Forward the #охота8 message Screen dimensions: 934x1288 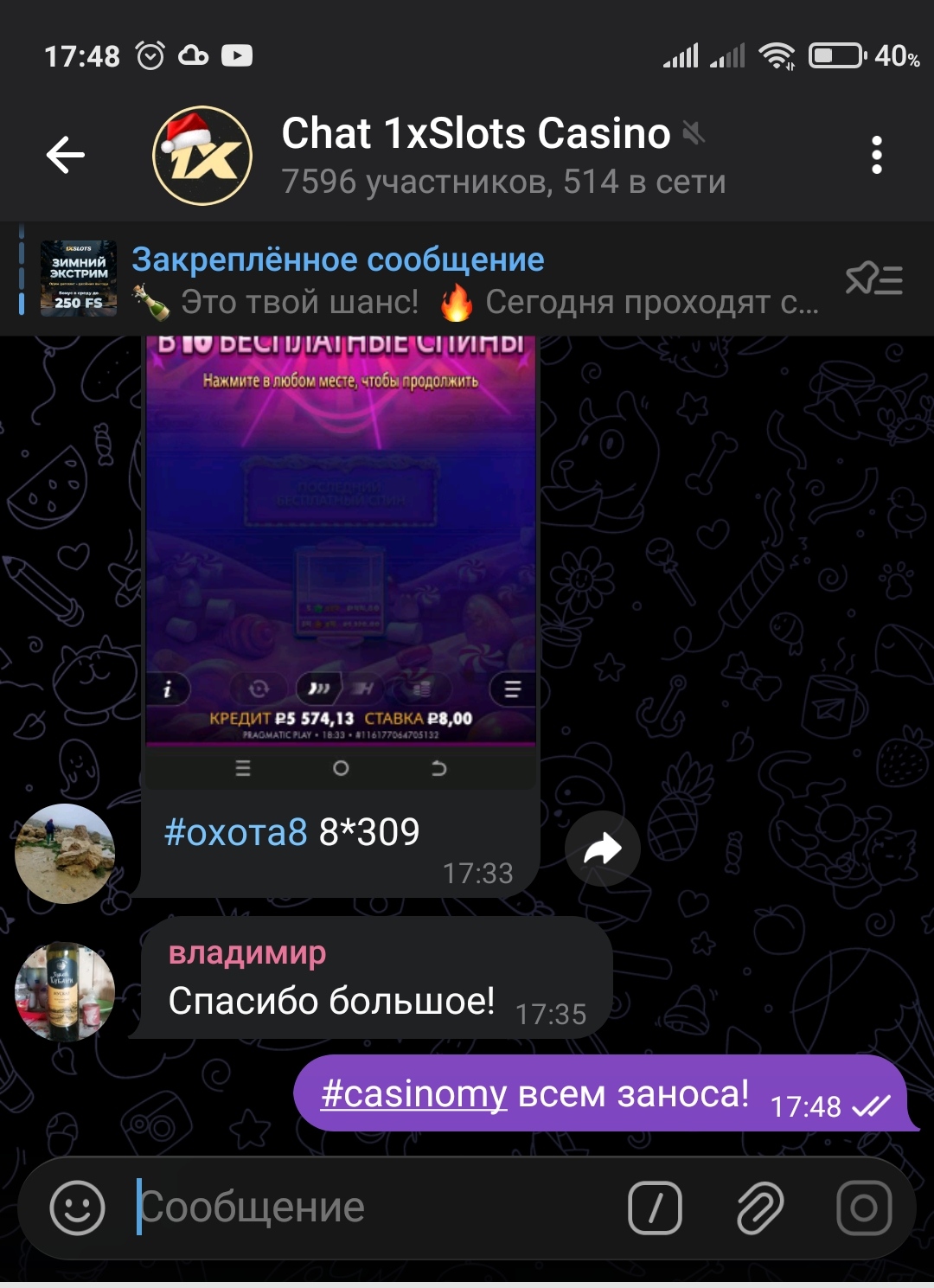click(x=603, y=849)
